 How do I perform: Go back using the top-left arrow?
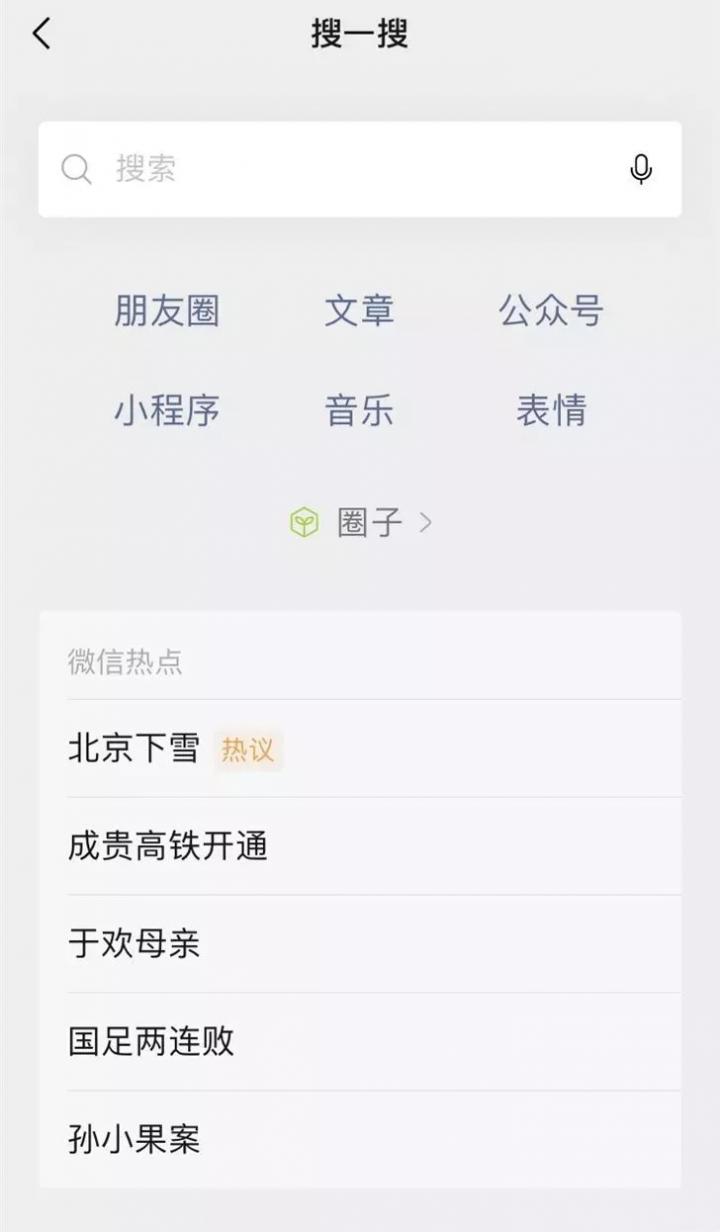[41, 34]
